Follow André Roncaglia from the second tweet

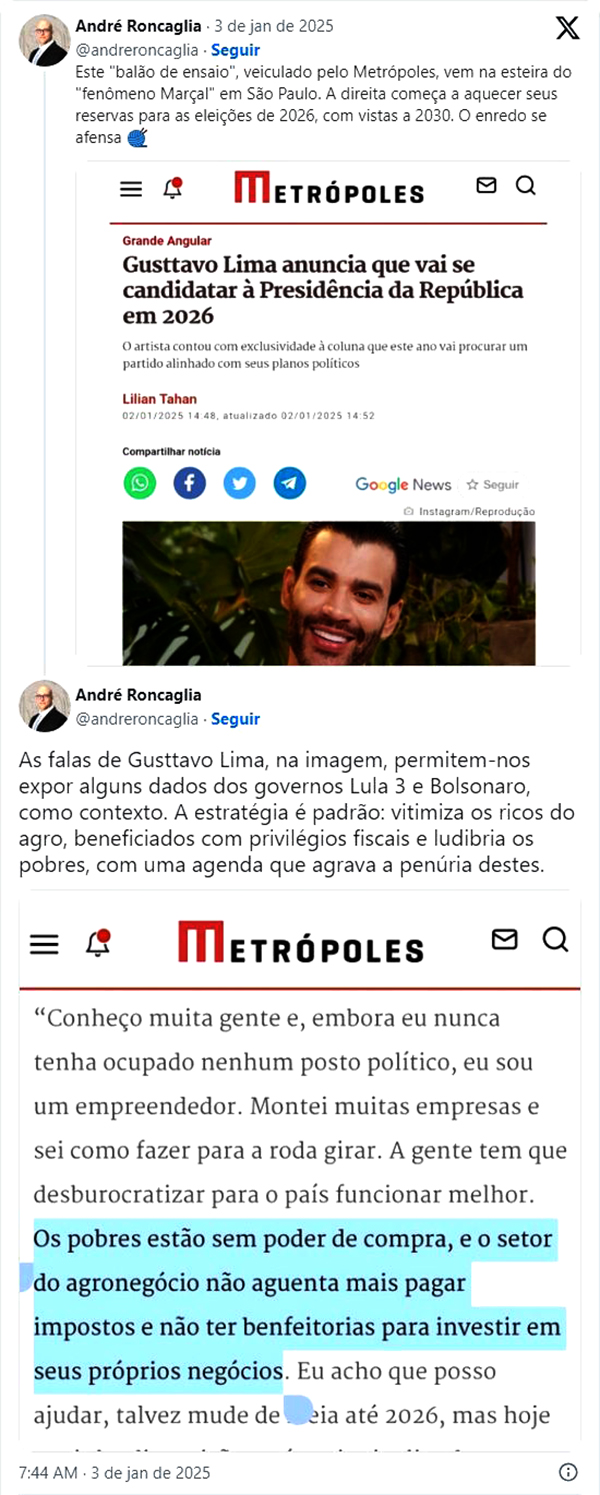tap(235, 719)
